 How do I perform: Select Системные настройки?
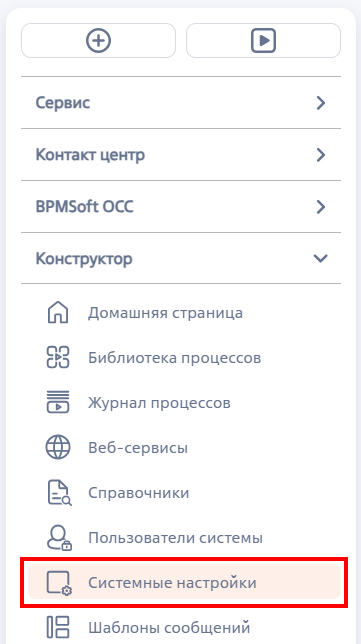coord(185,582)
